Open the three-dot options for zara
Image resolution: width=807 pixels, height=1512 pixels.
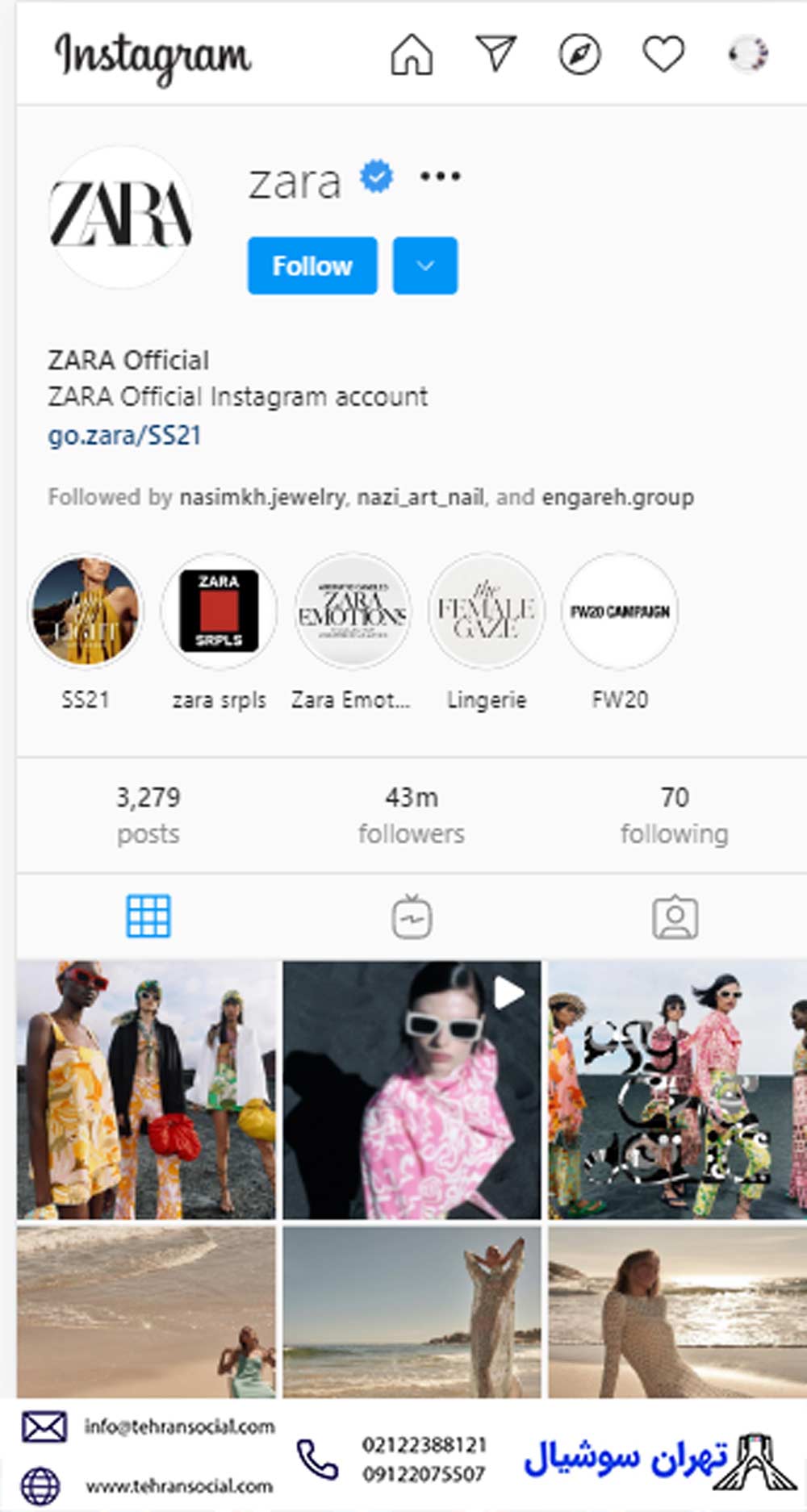pyautogui.click(x=440, y=176)
